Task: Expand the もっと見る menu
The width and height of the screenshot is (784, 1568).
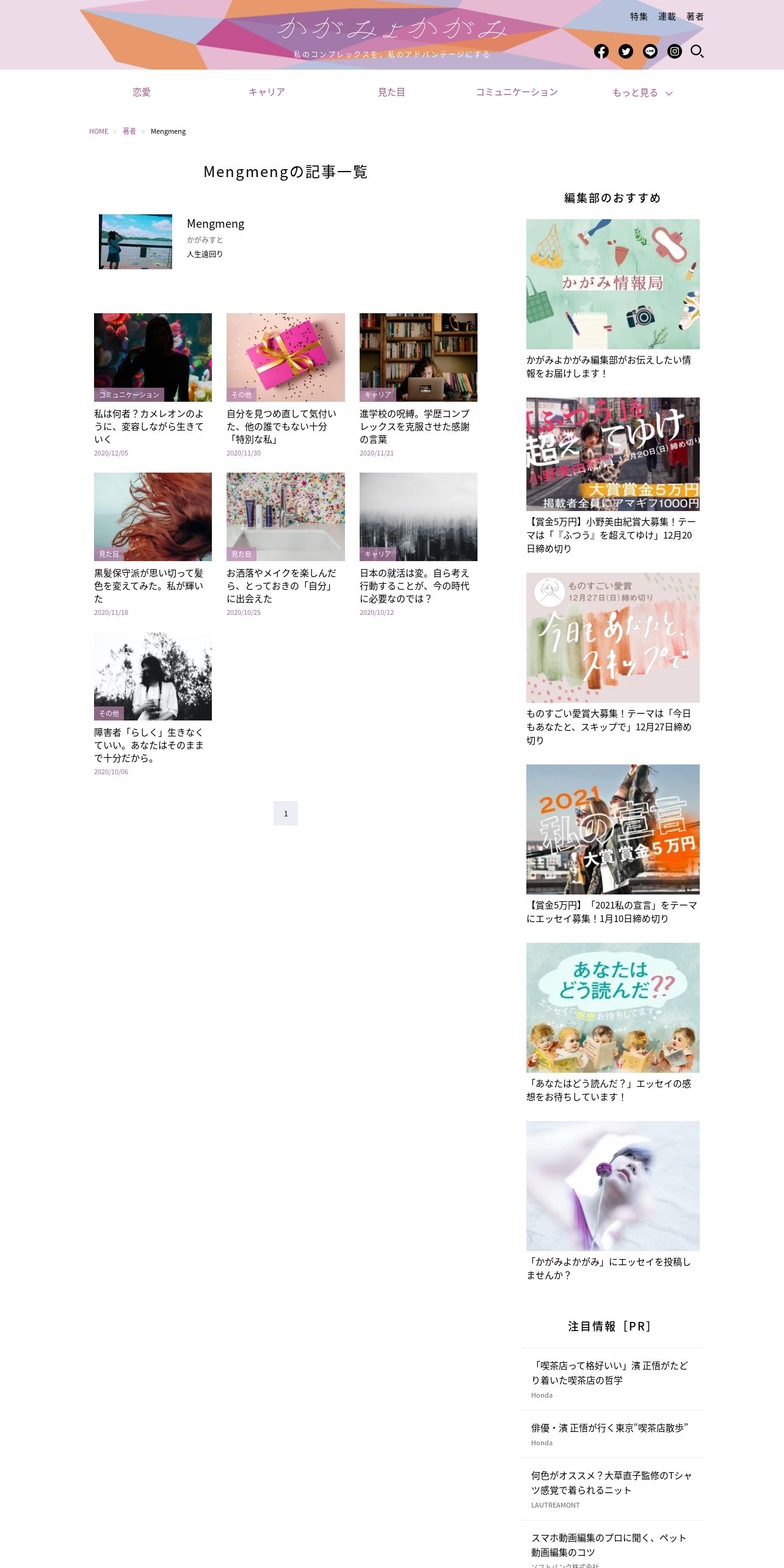Action: (642, 93)
